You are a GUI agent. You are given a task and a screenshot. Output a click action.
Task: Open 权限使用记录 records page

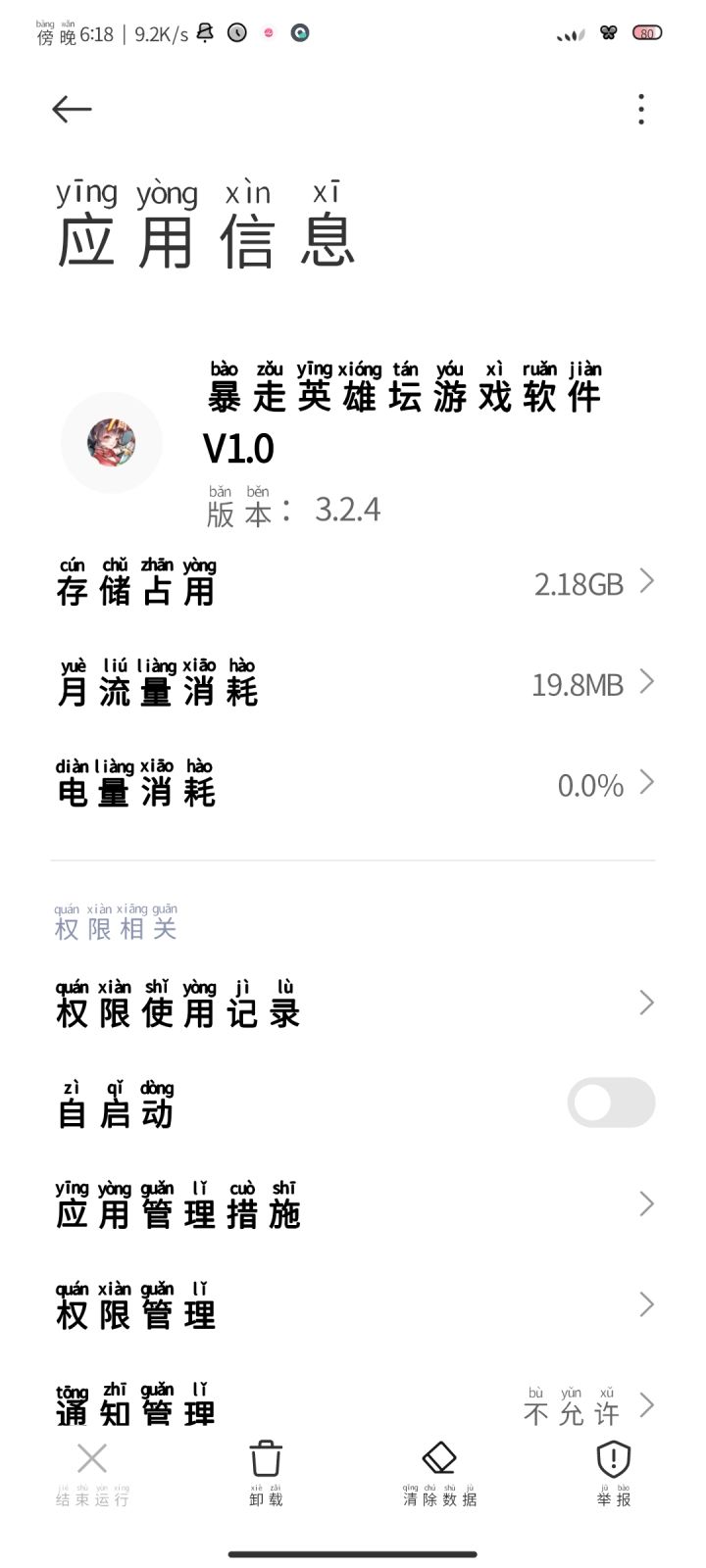[x=353, y=1003]
